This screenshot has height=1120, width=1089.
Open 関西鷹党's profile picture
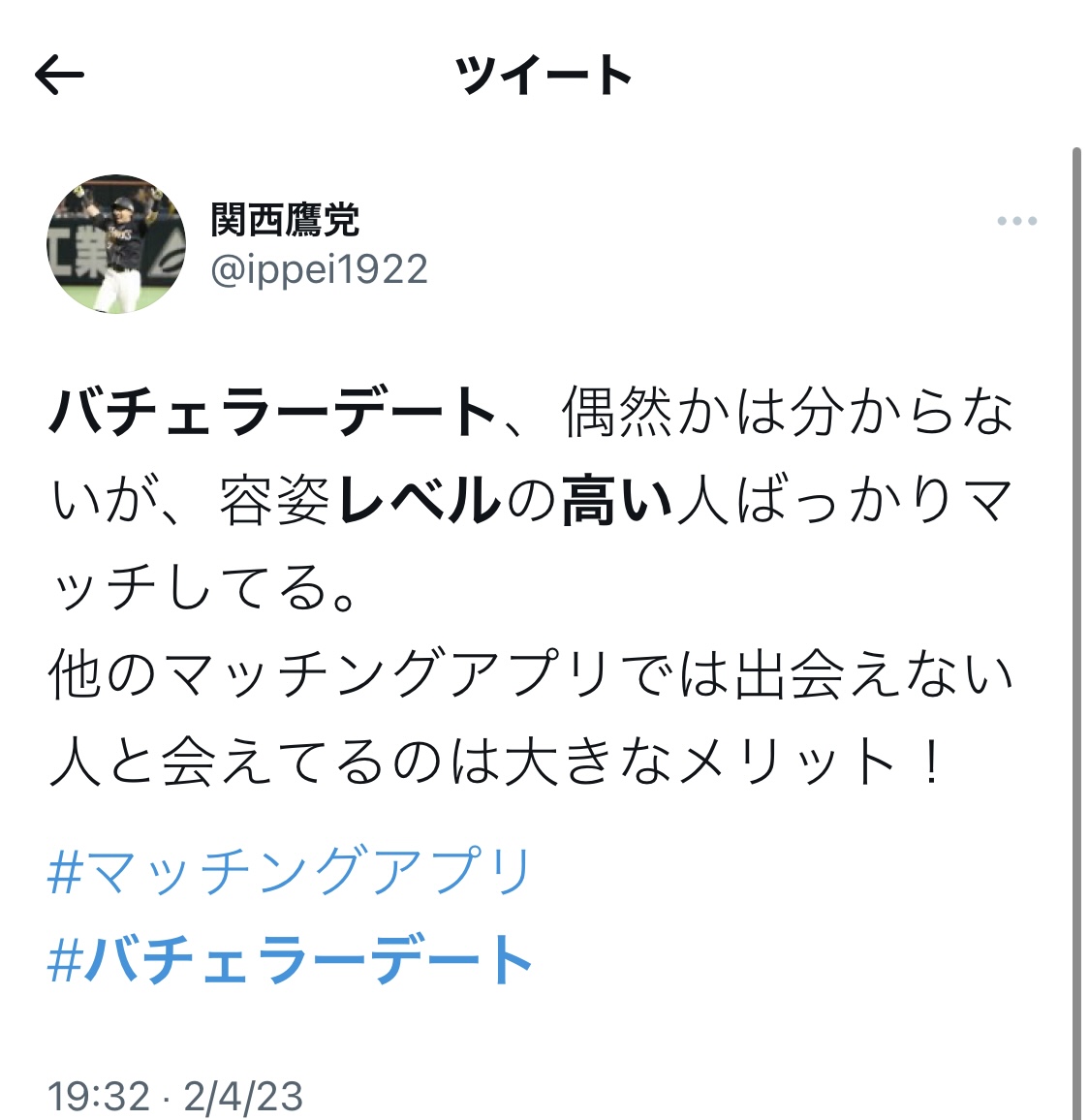point(116,244)
